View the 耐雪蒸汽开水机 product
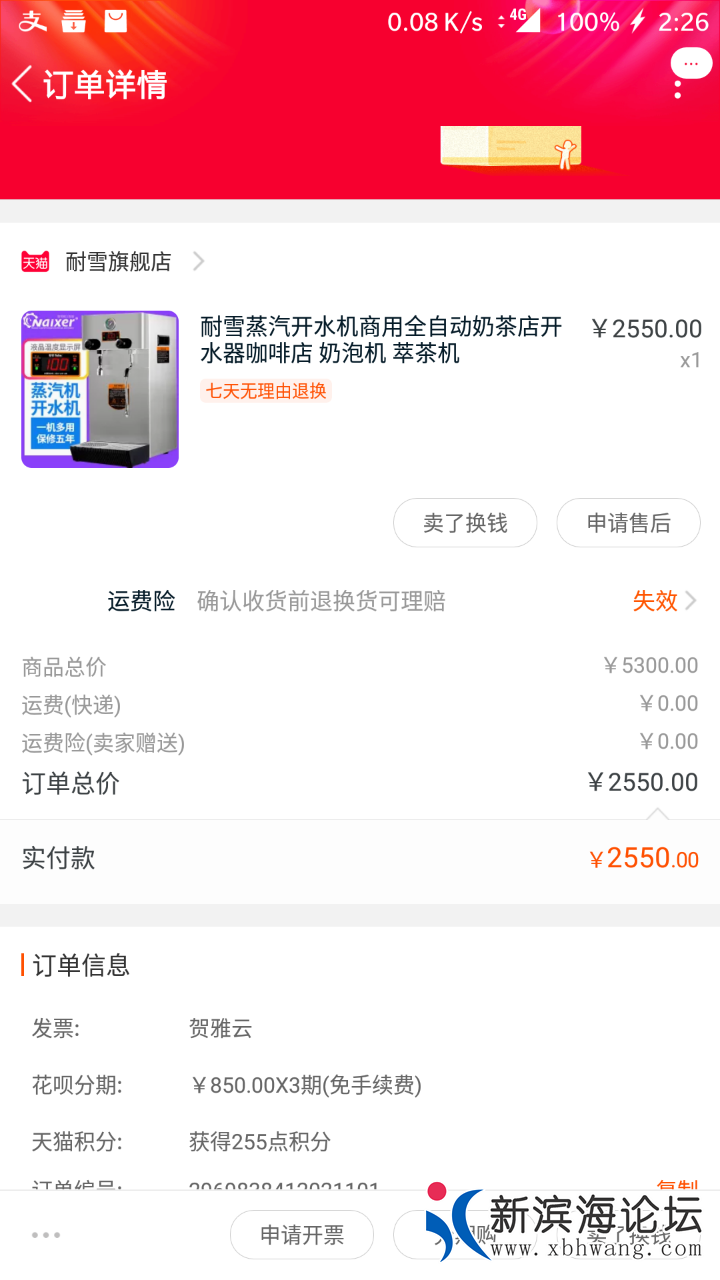The image size is (720, 1280). [x=380, y=340]
